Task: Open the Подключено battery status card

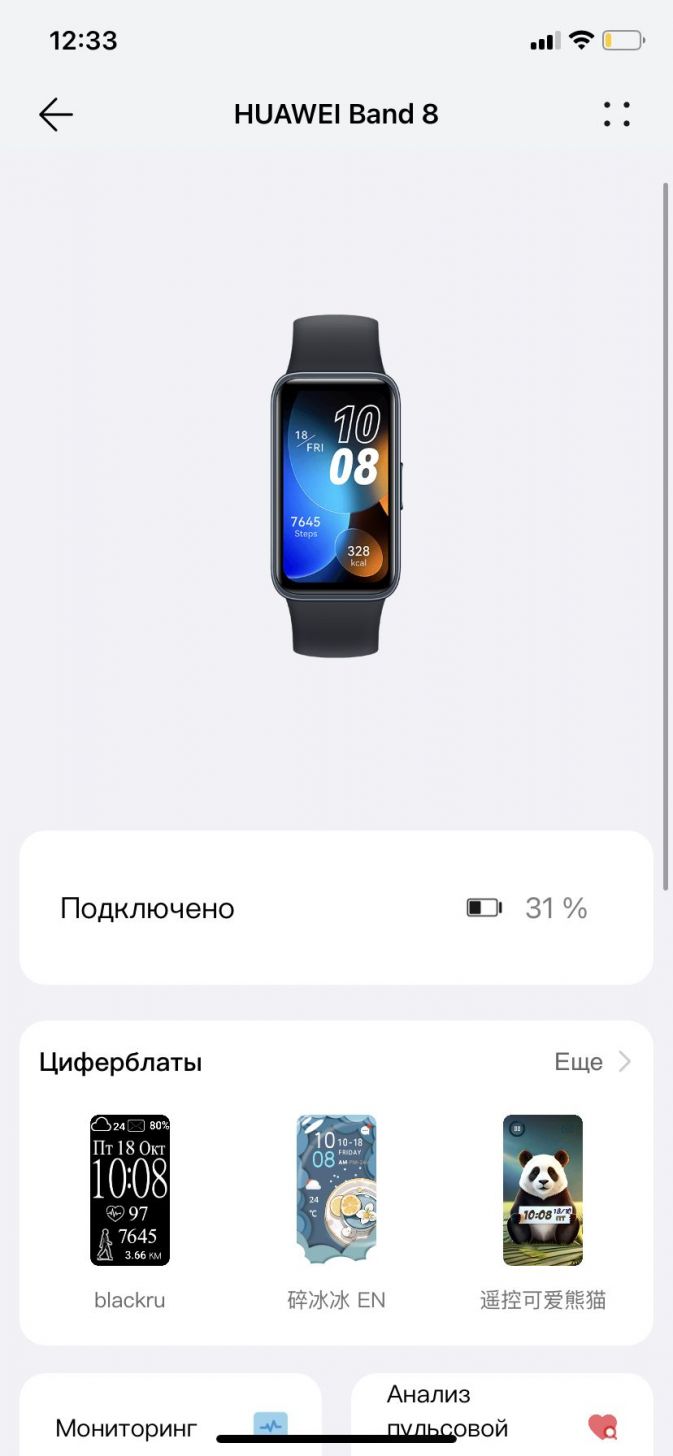Action: 336,908
